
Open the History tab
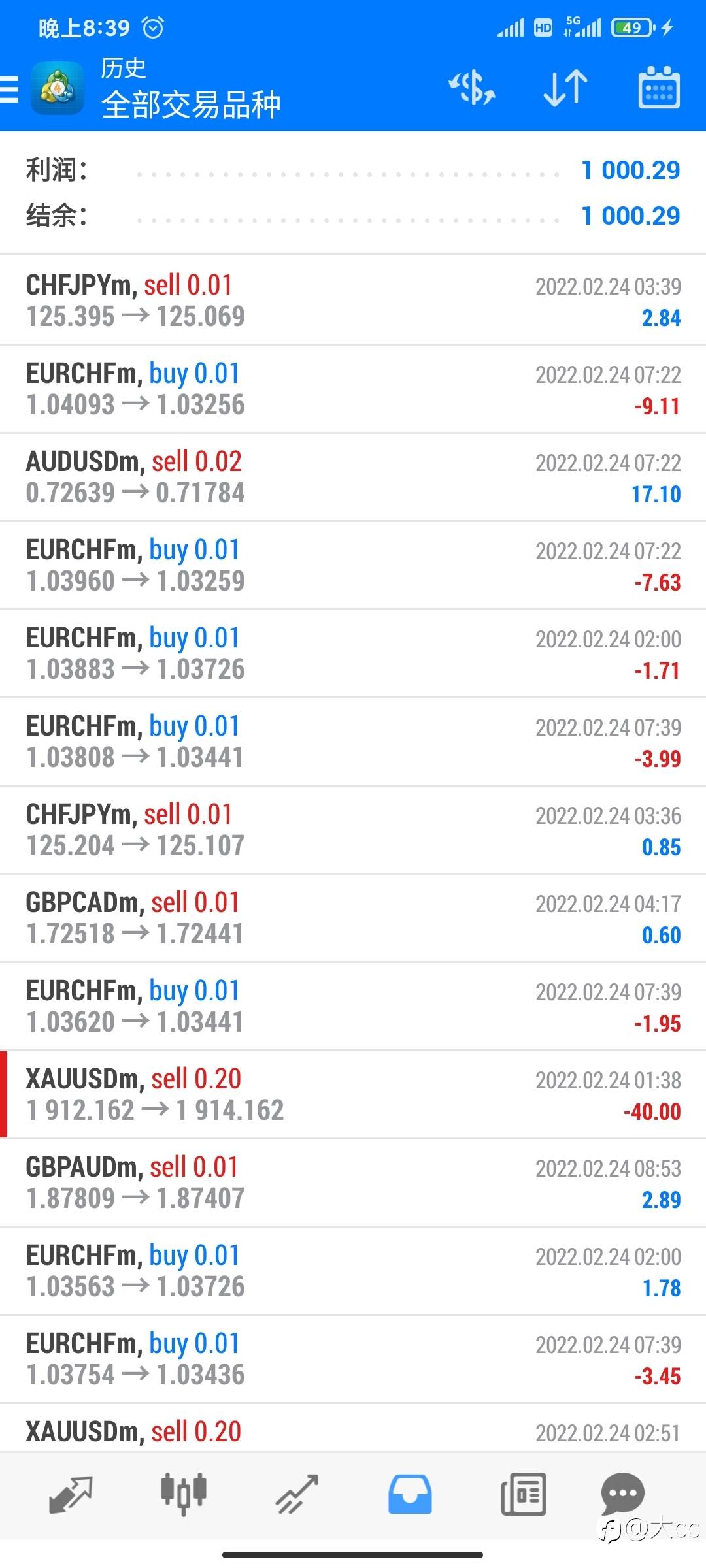click(x=410, y=1495)
